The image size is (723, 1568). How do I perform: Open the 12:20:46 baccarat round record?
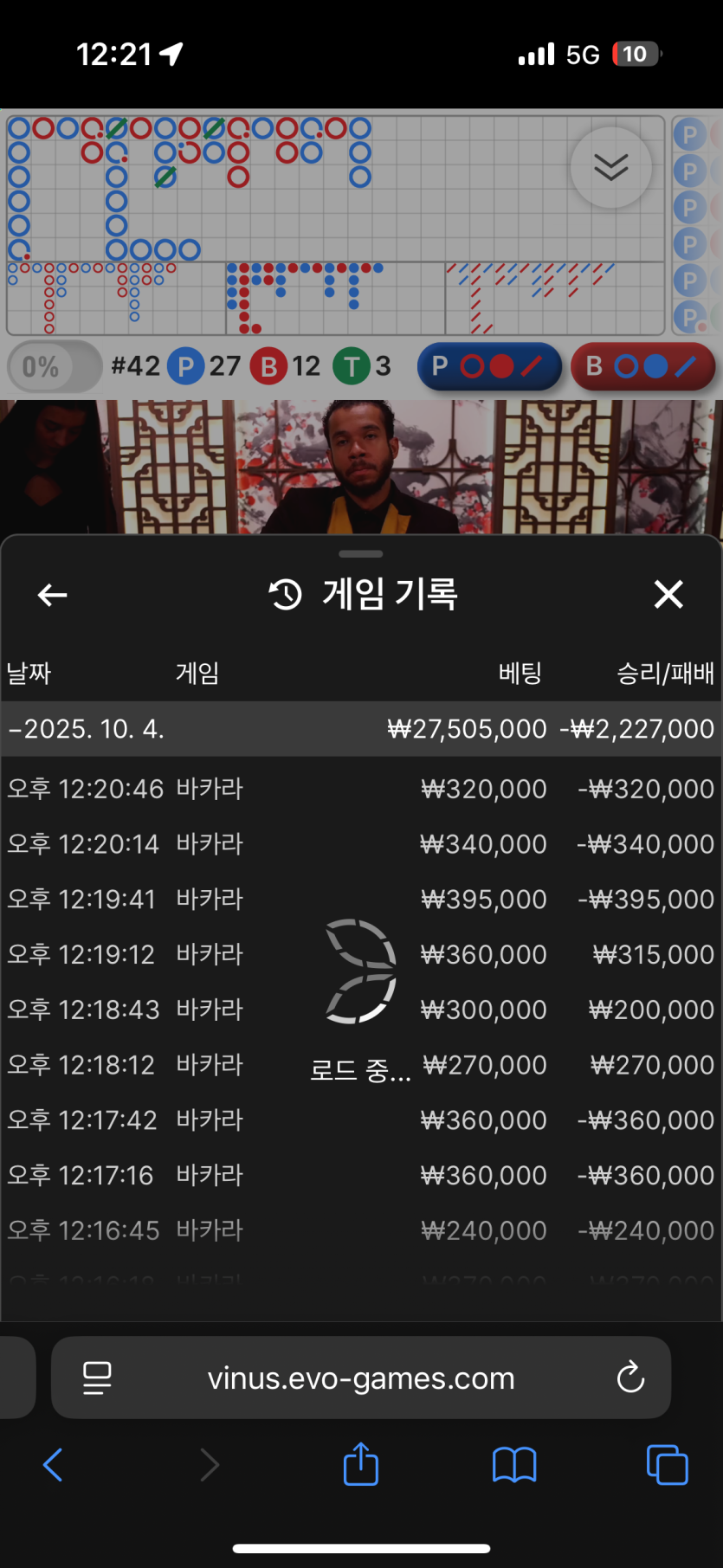[361, 789]
